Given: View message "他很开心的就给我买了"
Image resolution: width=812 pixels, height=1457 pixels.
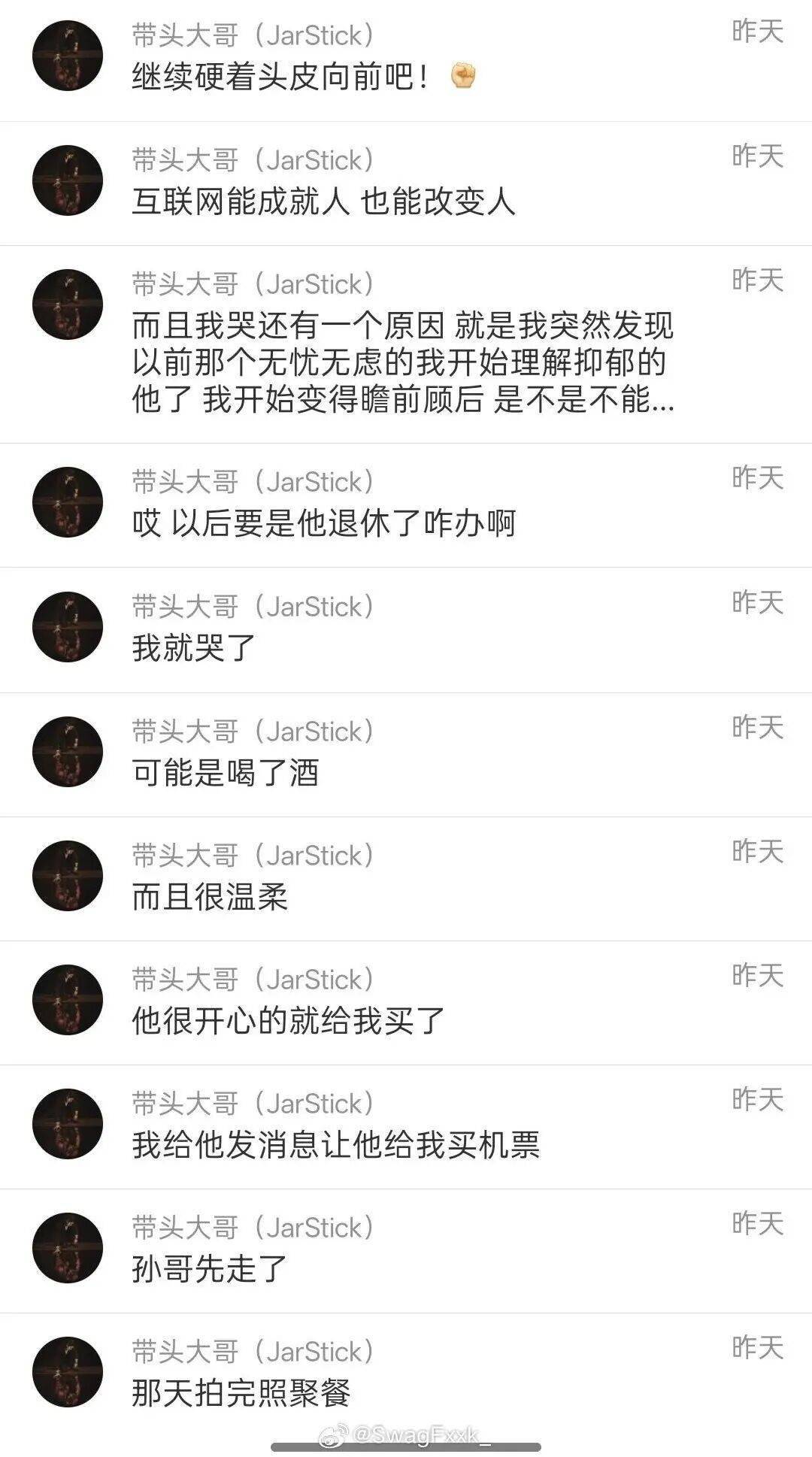Looking at the screenshot, I should tap(289, 1021).
